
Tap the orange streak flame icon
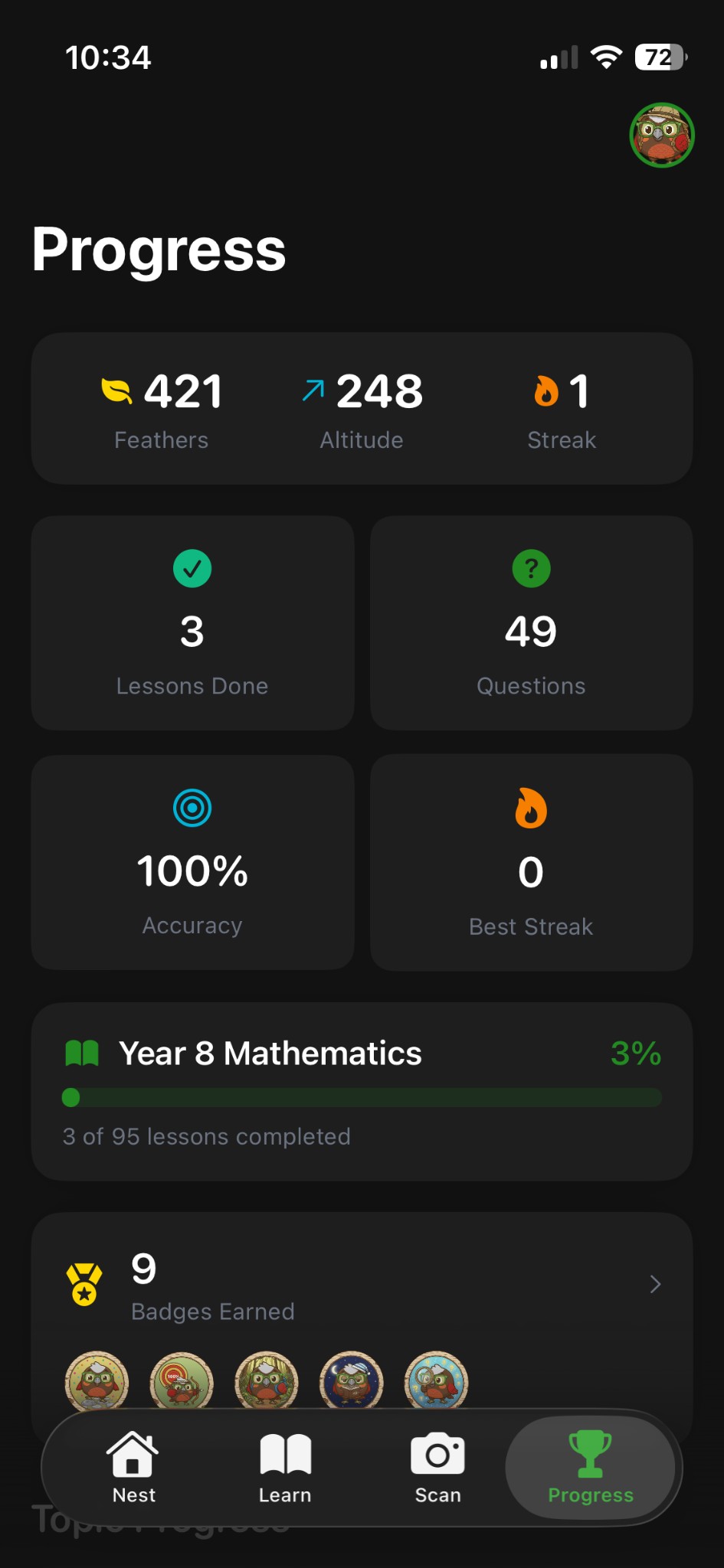[545, 391]
